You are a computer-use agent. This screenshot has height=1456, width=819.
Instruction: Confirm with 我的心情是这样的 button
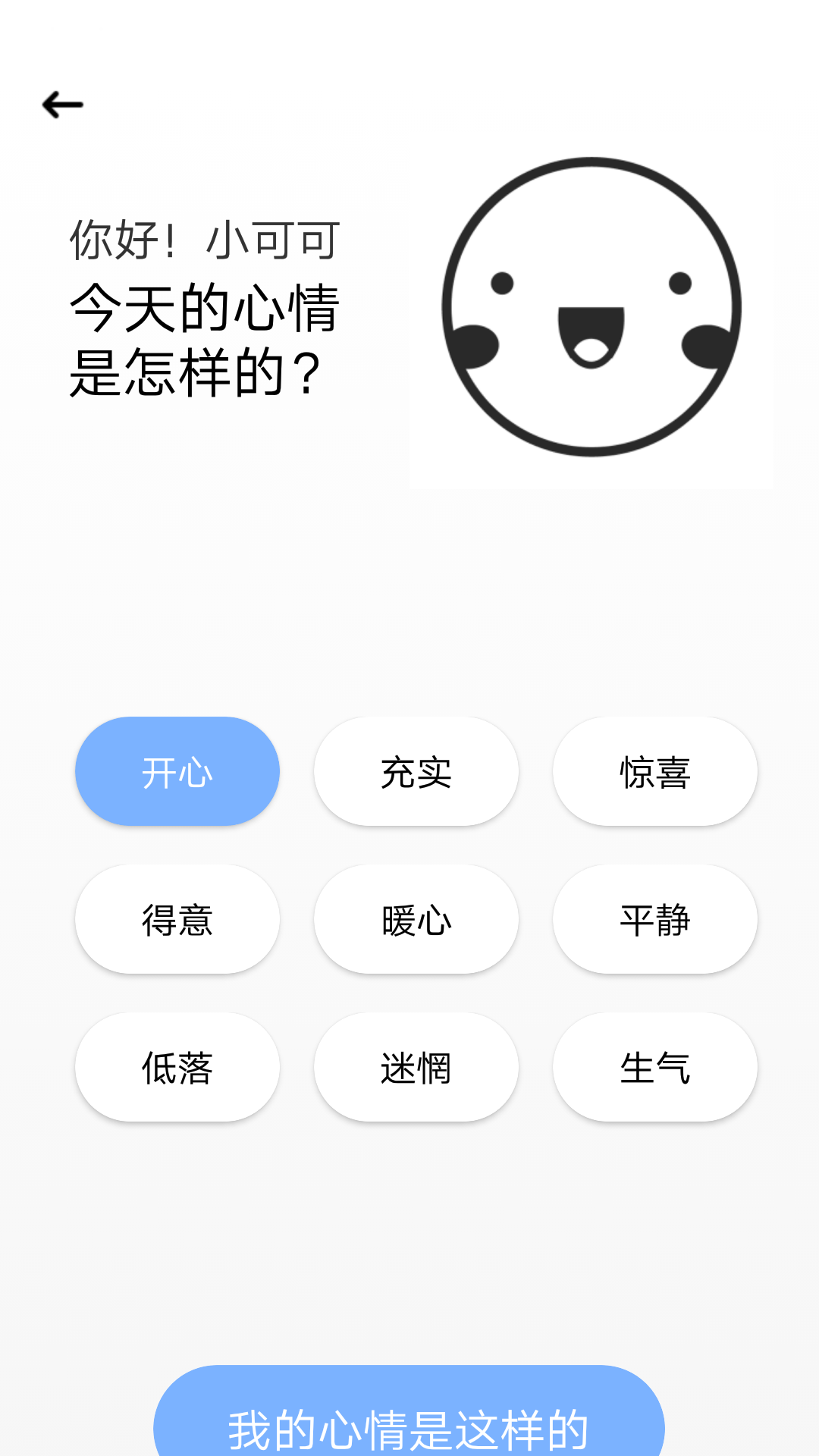point(409,1420)
